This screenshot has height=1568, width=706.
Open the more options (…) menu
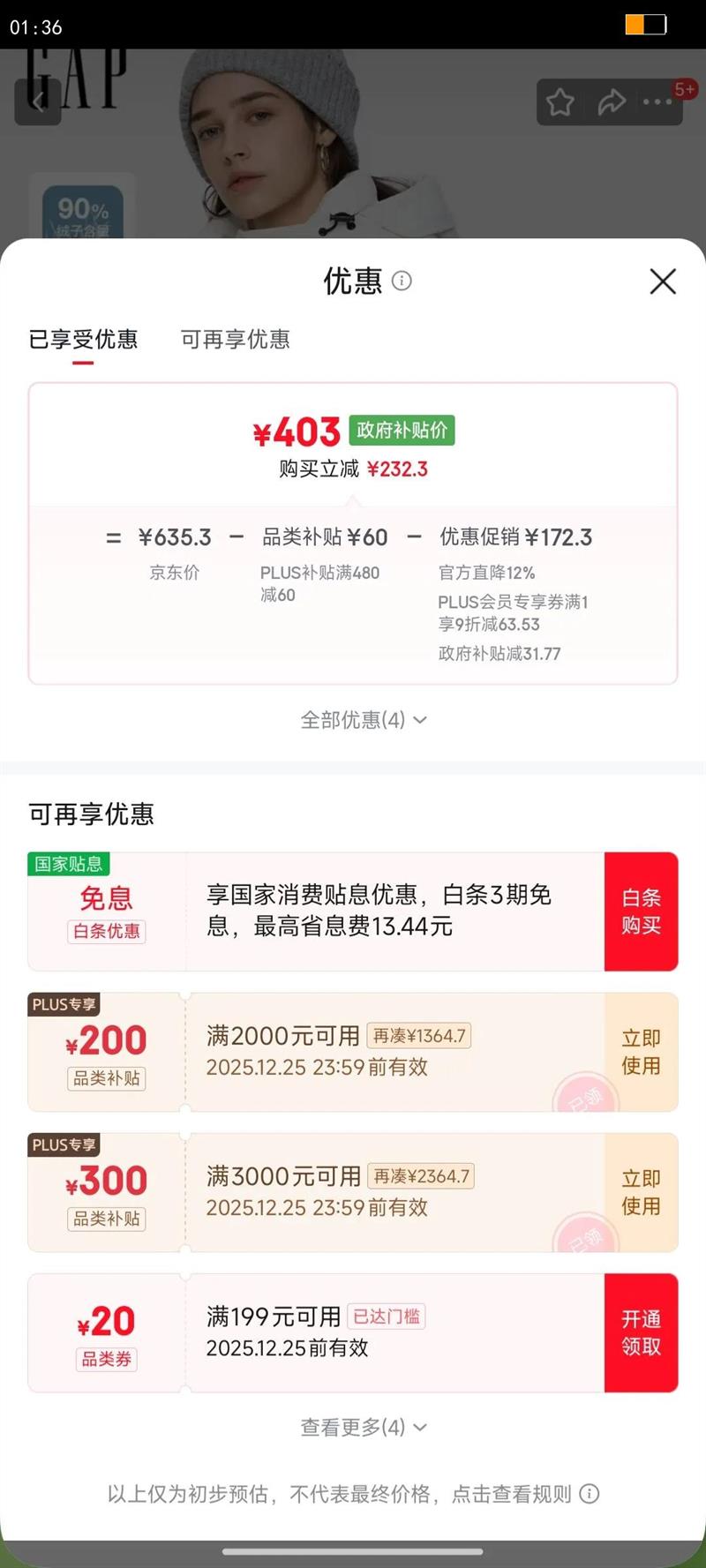(657, 101)
